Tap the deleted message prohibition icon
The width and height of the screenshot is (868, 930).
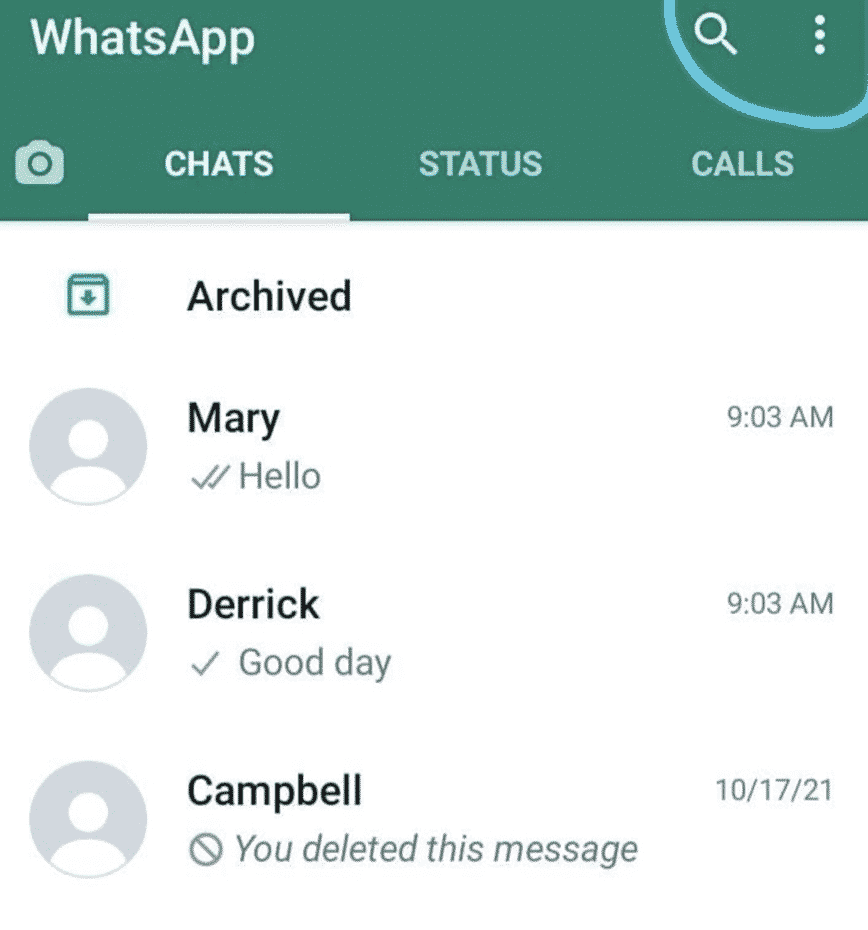205,849
